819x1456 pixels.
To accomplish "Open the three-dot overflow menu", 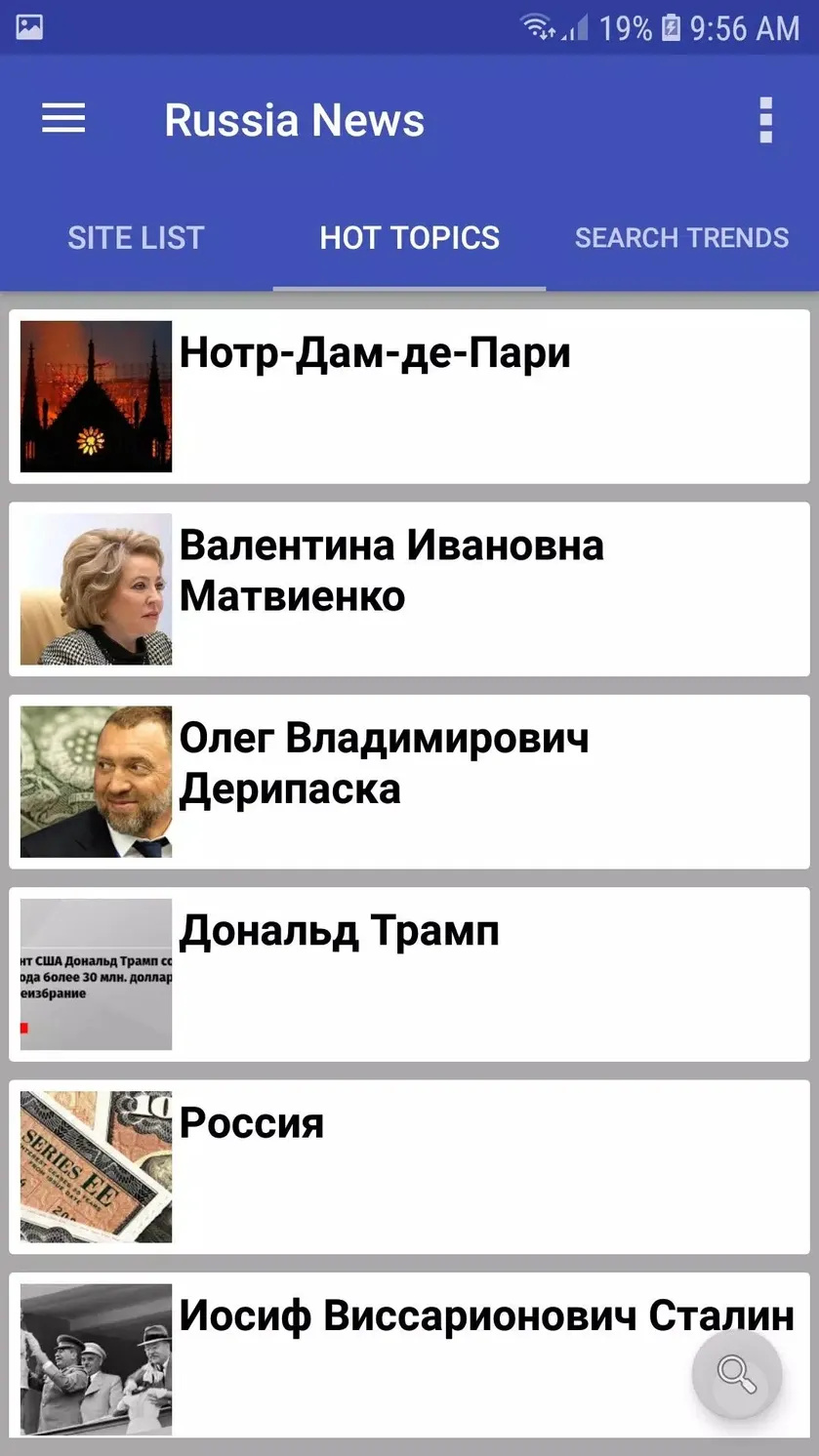I will [x=766, y=120].
